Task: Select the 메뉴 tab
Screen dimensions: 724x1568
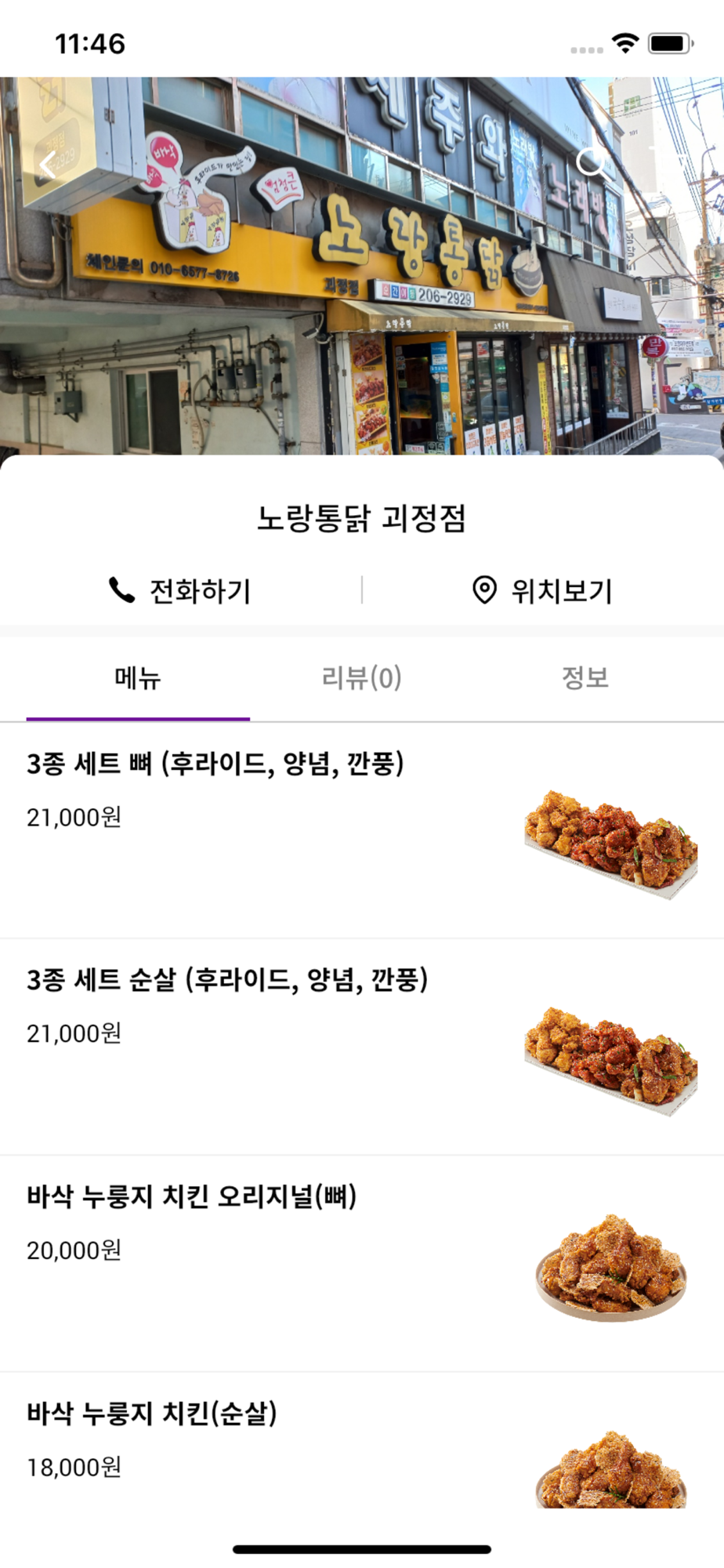Action: (138, 677)
